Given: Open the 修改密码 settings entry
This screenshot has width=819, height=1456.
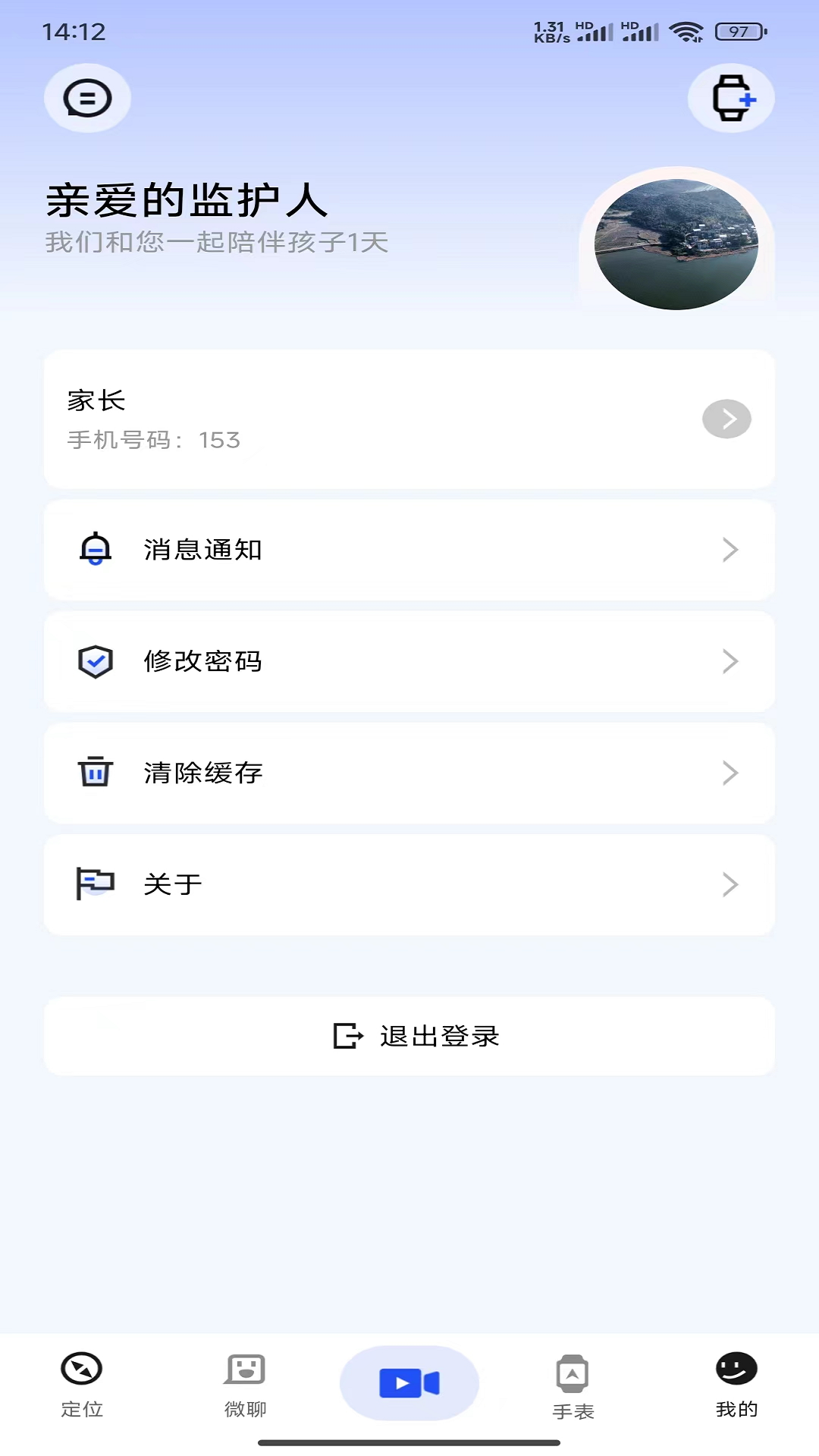Looking at the screenshot, I should [409, 661].
